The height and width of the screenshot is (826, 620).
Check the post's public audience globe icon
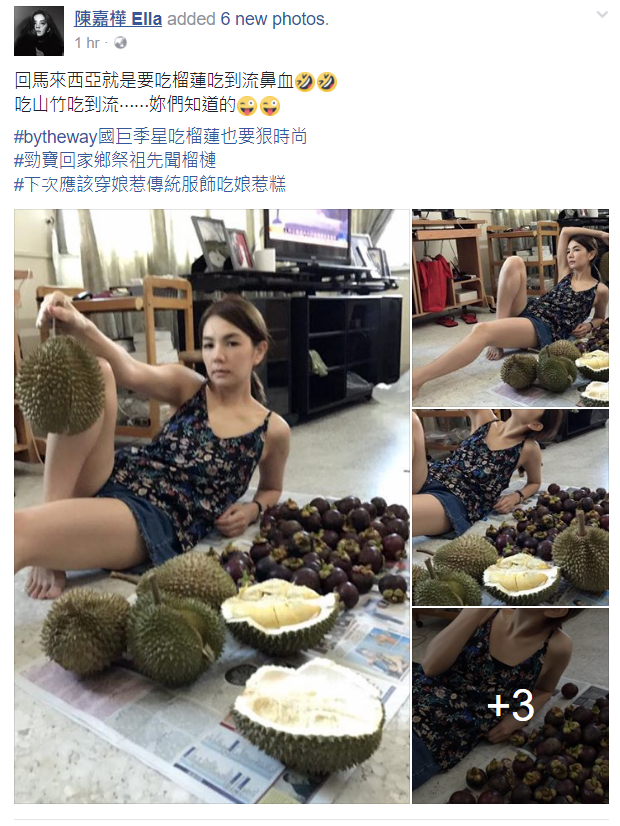click(120, 43)
